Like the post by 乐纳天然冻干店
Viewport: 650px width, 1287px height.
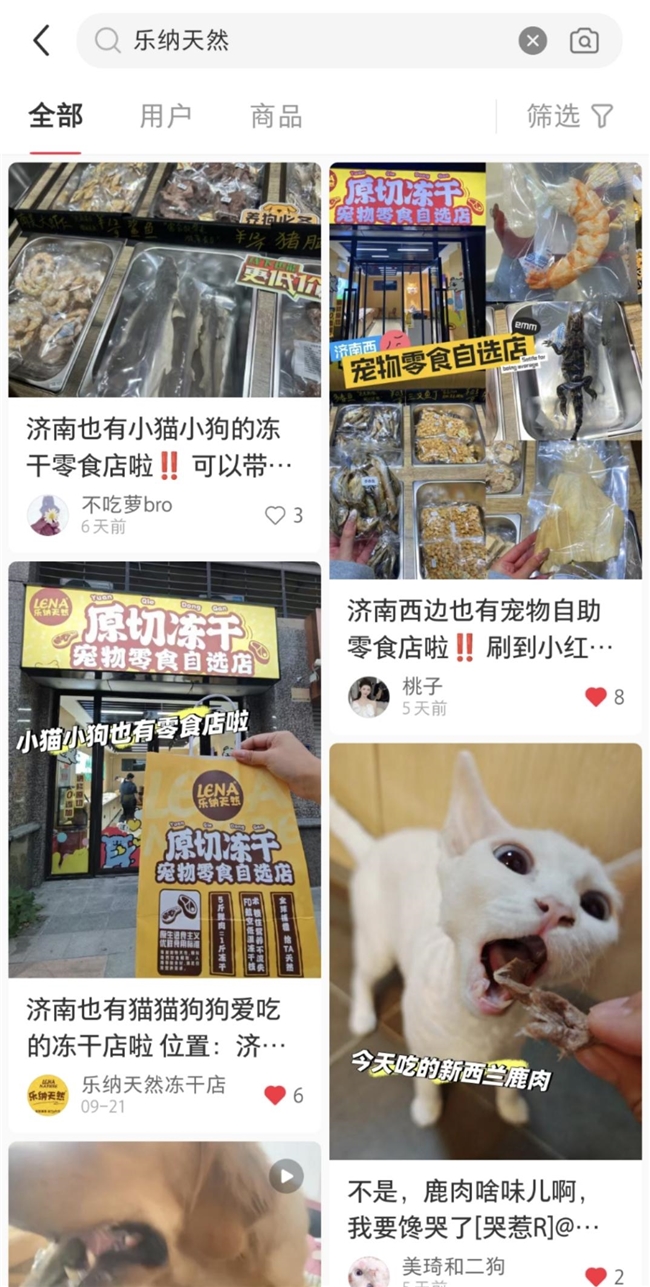coord(276,1095)
